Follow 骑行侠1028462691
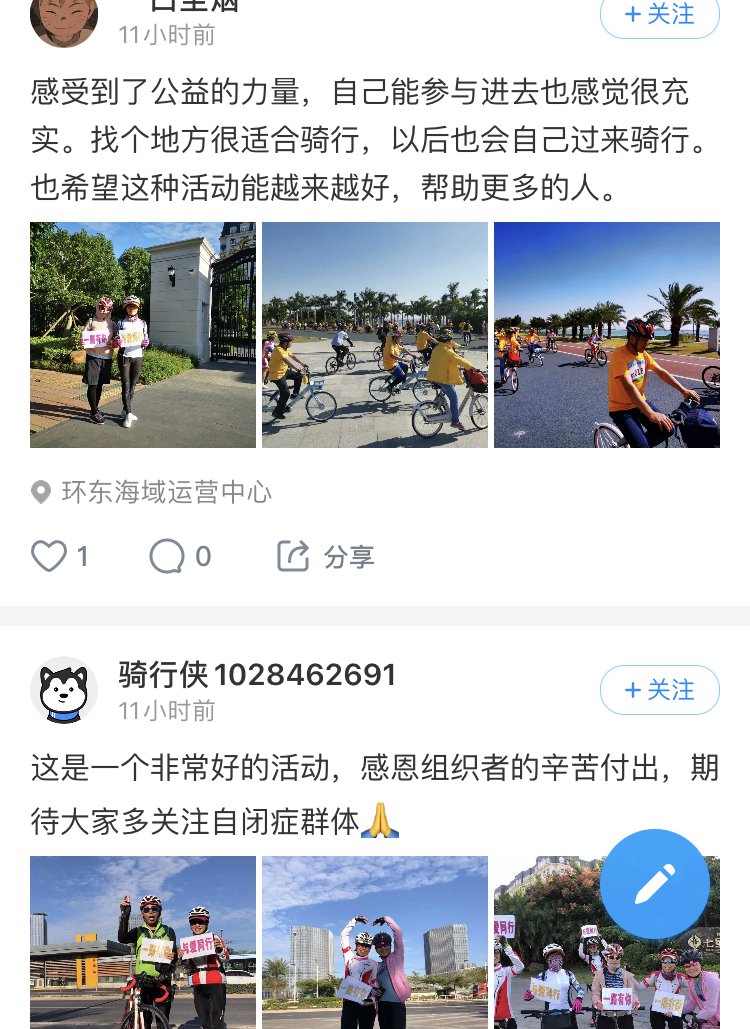This screenshot has height=1029, width=750. pyautogui.click(x=659, y=690)
